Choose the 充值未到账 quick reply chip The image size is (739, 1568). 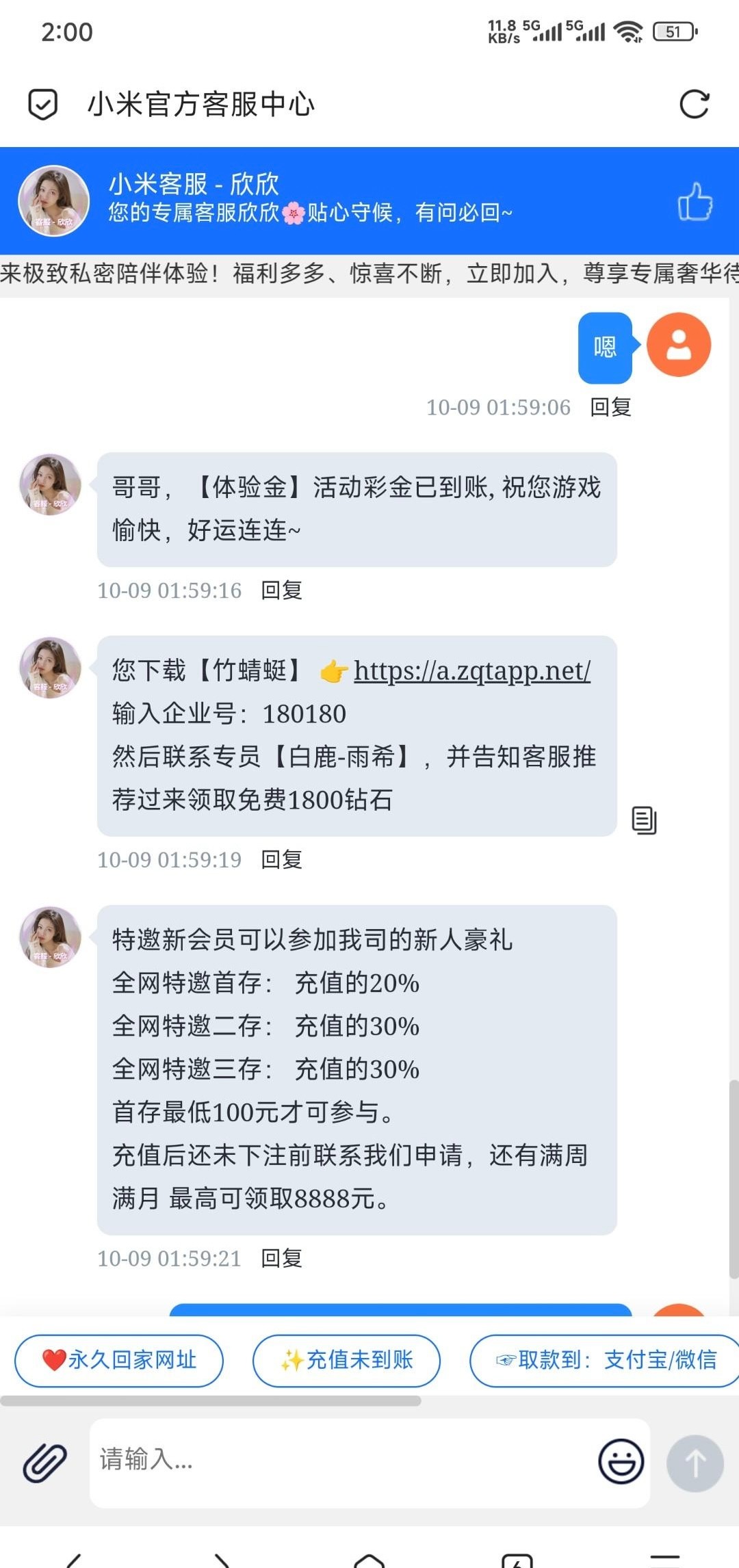[x=346, y=1360]
